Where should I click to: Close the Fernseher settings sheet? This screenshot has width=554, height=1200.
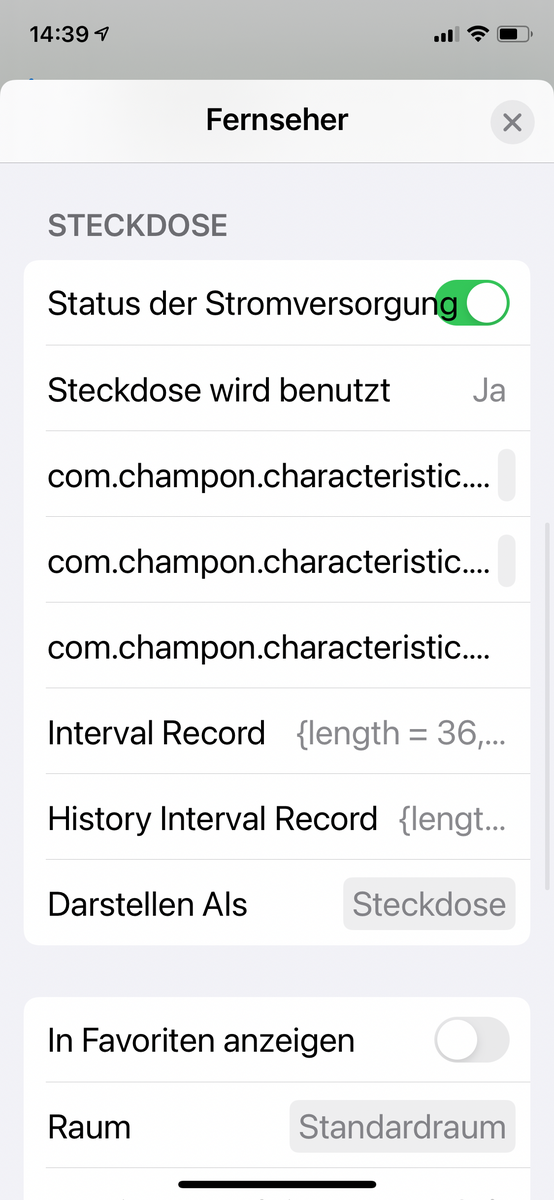(x=512, y=123)
